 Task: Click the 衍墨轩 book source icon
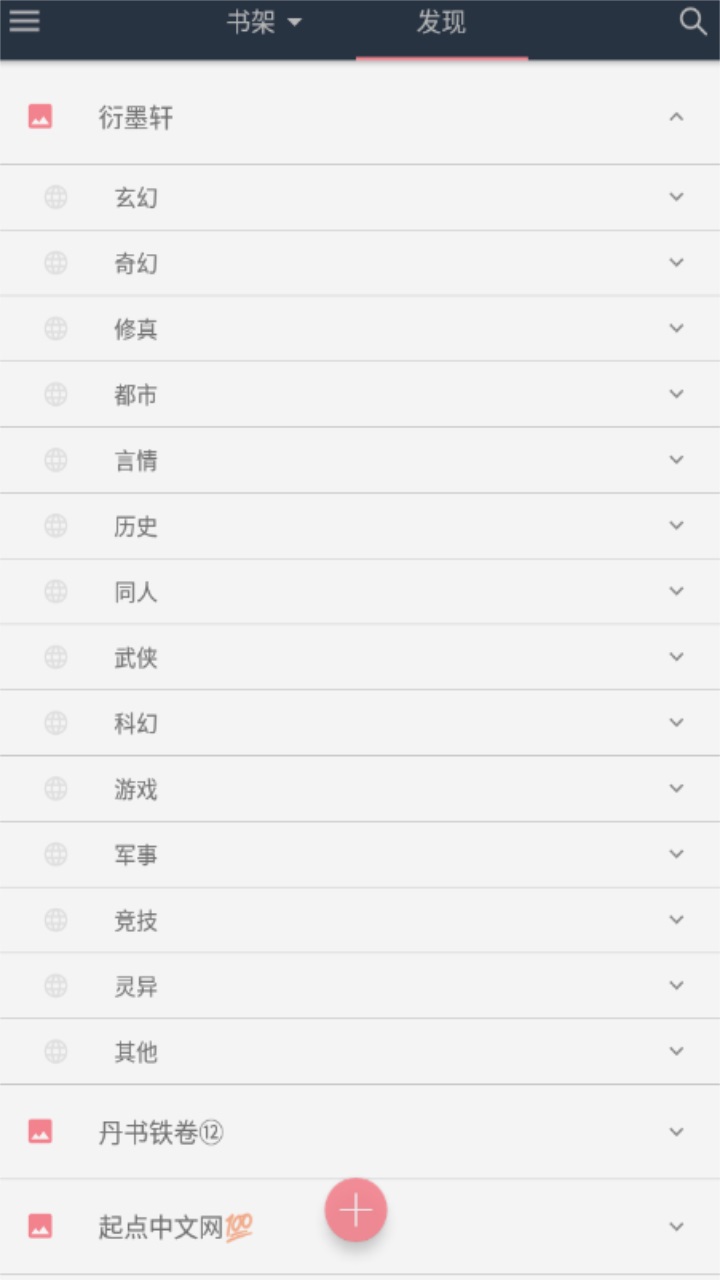[x=39, y=116]
